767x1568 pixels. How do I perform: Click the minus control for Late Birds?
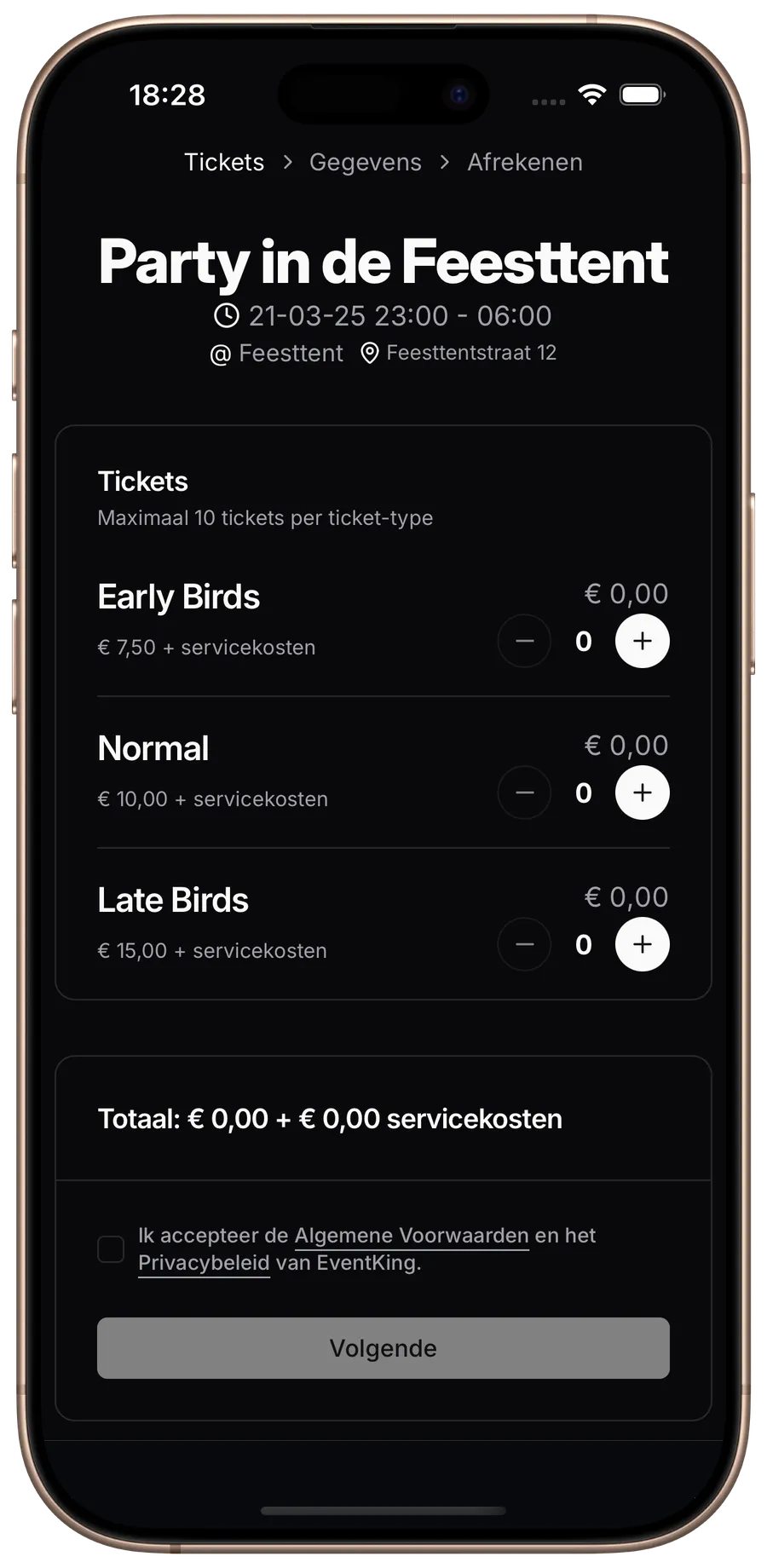click(x=524, y=944)
